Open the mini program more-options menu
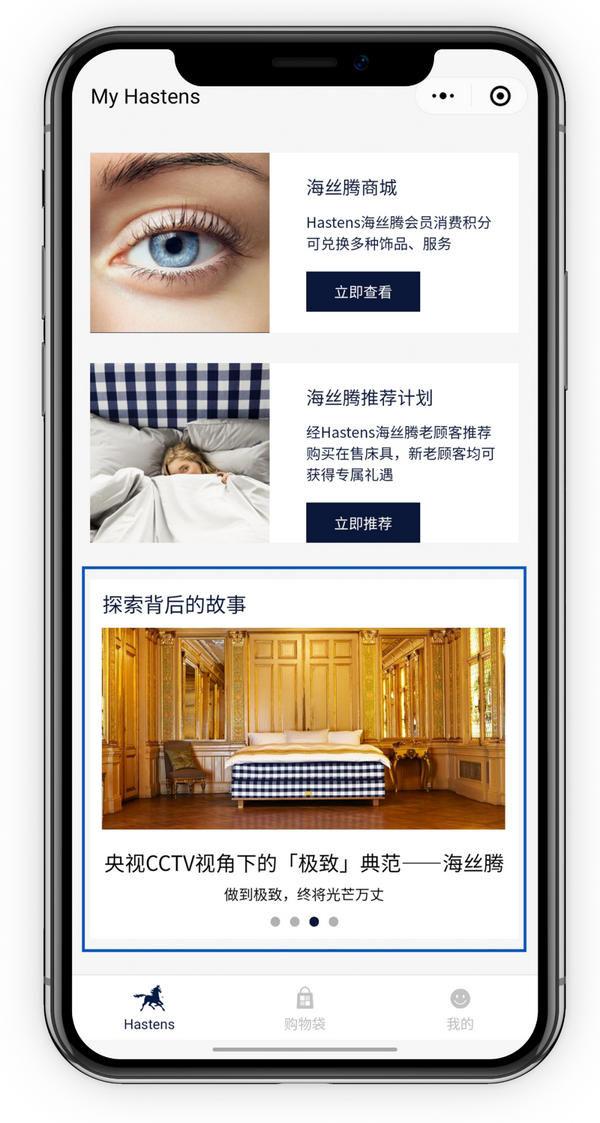This screenshot has height=1123, width=600. (443, 96)
